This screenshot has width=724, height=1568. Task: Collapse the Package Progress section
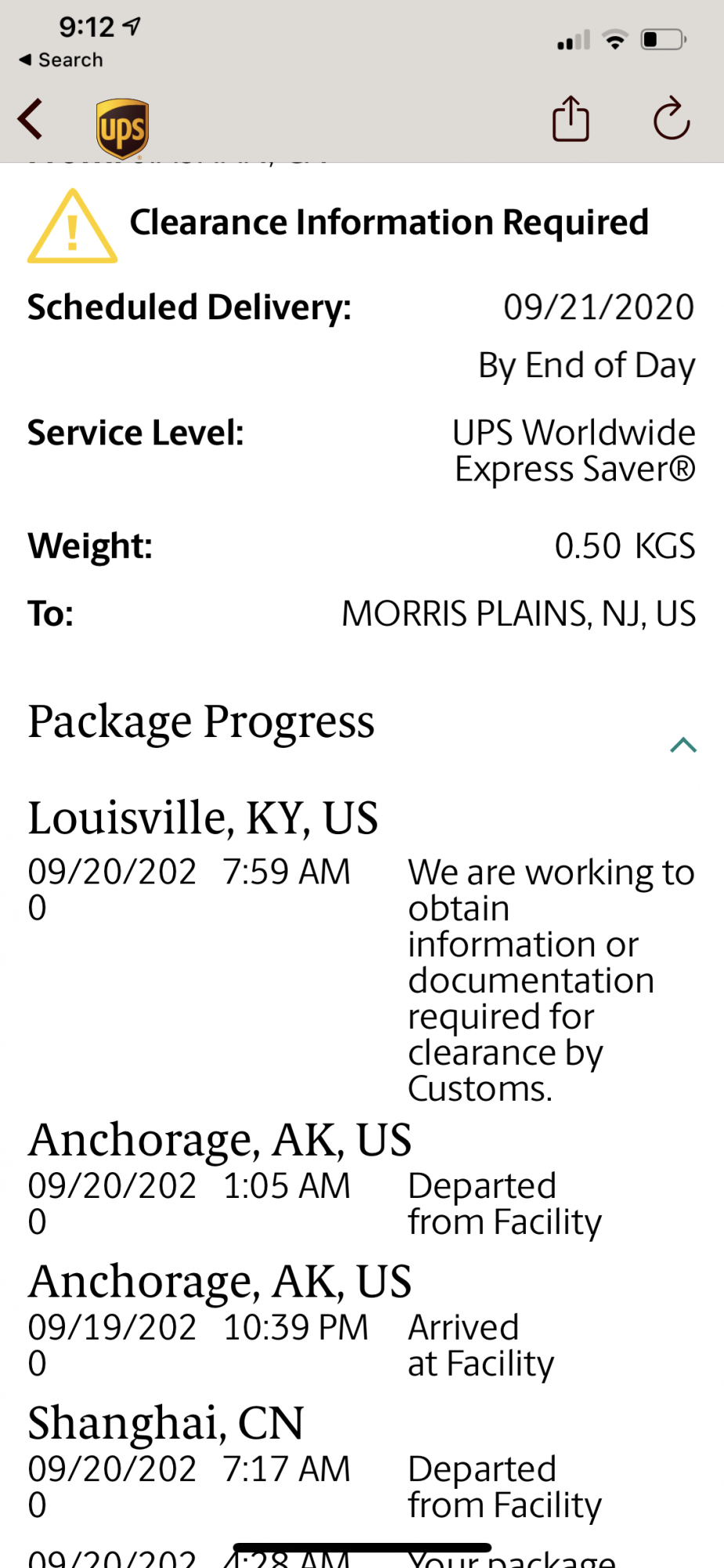click(x=683, y=744)
